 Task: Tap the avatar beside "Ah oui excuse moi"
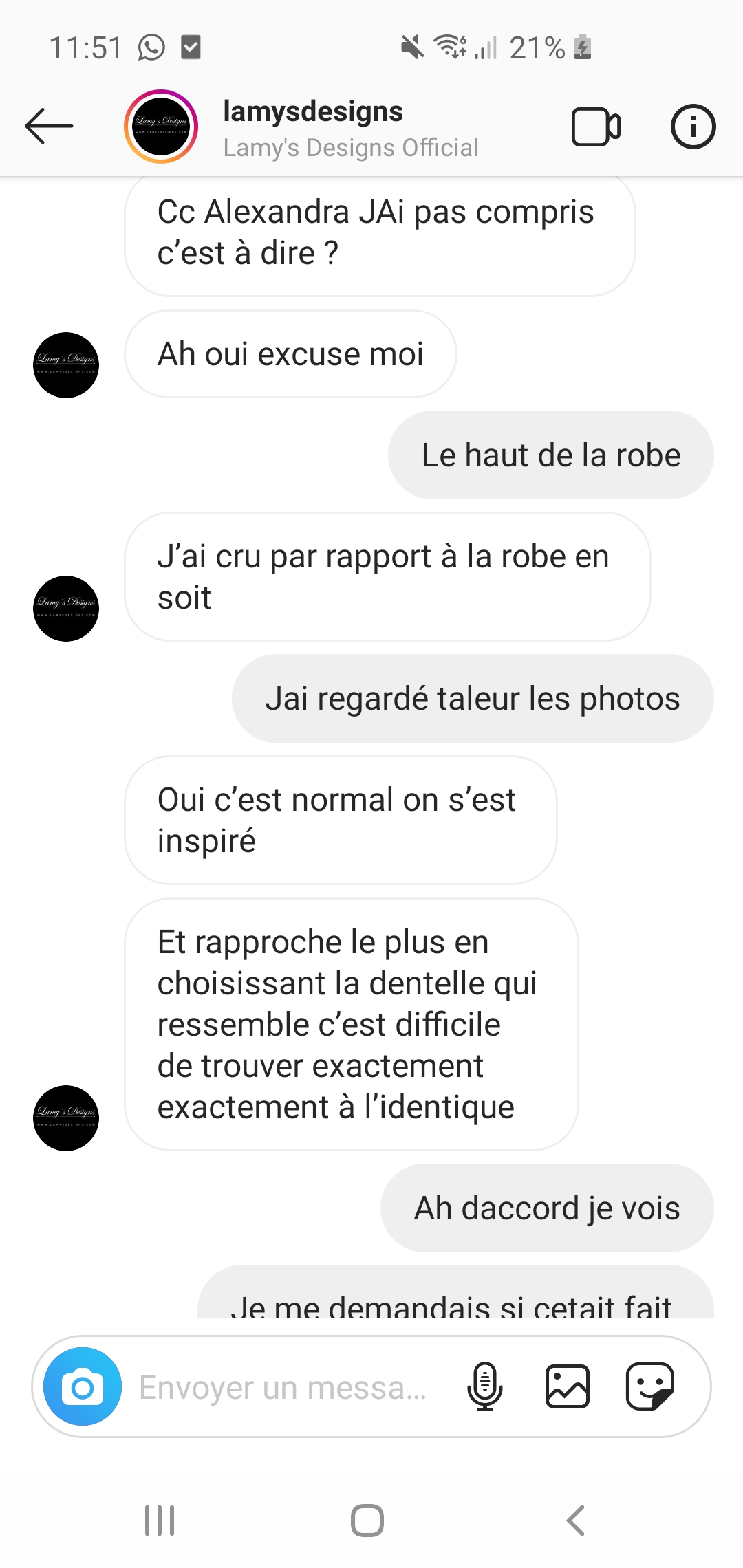66,365
